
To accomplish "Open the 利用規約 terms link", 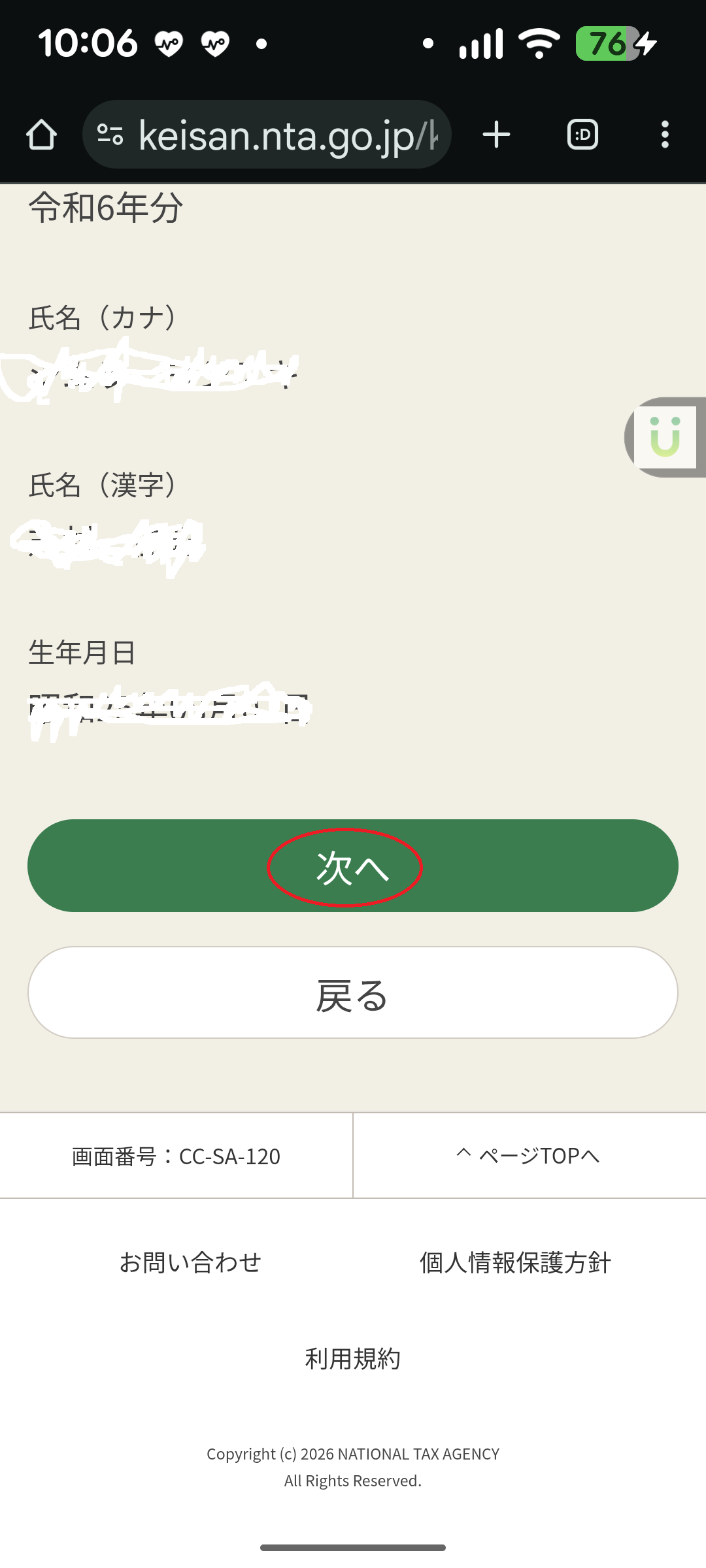I will (x=352, y=1359).
